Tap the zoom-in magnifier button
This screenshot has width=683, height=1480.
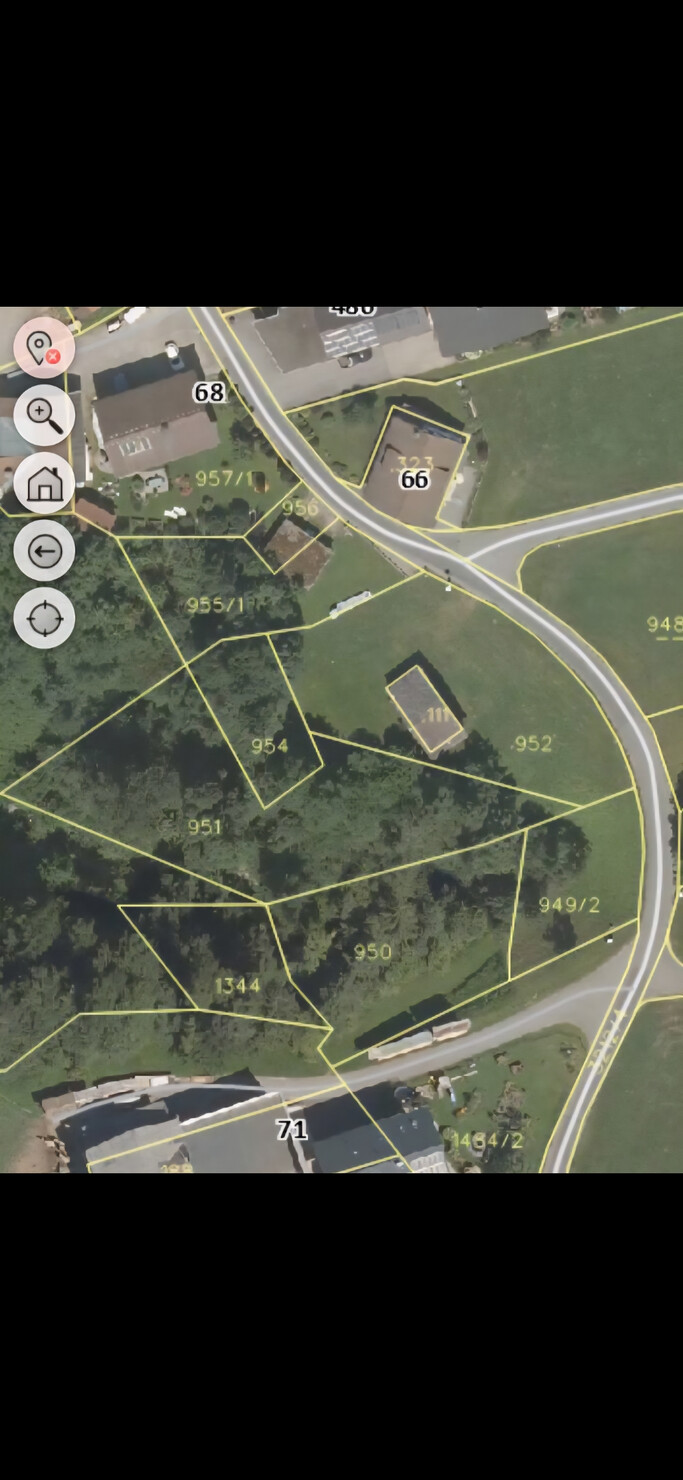tap(44, 415)
